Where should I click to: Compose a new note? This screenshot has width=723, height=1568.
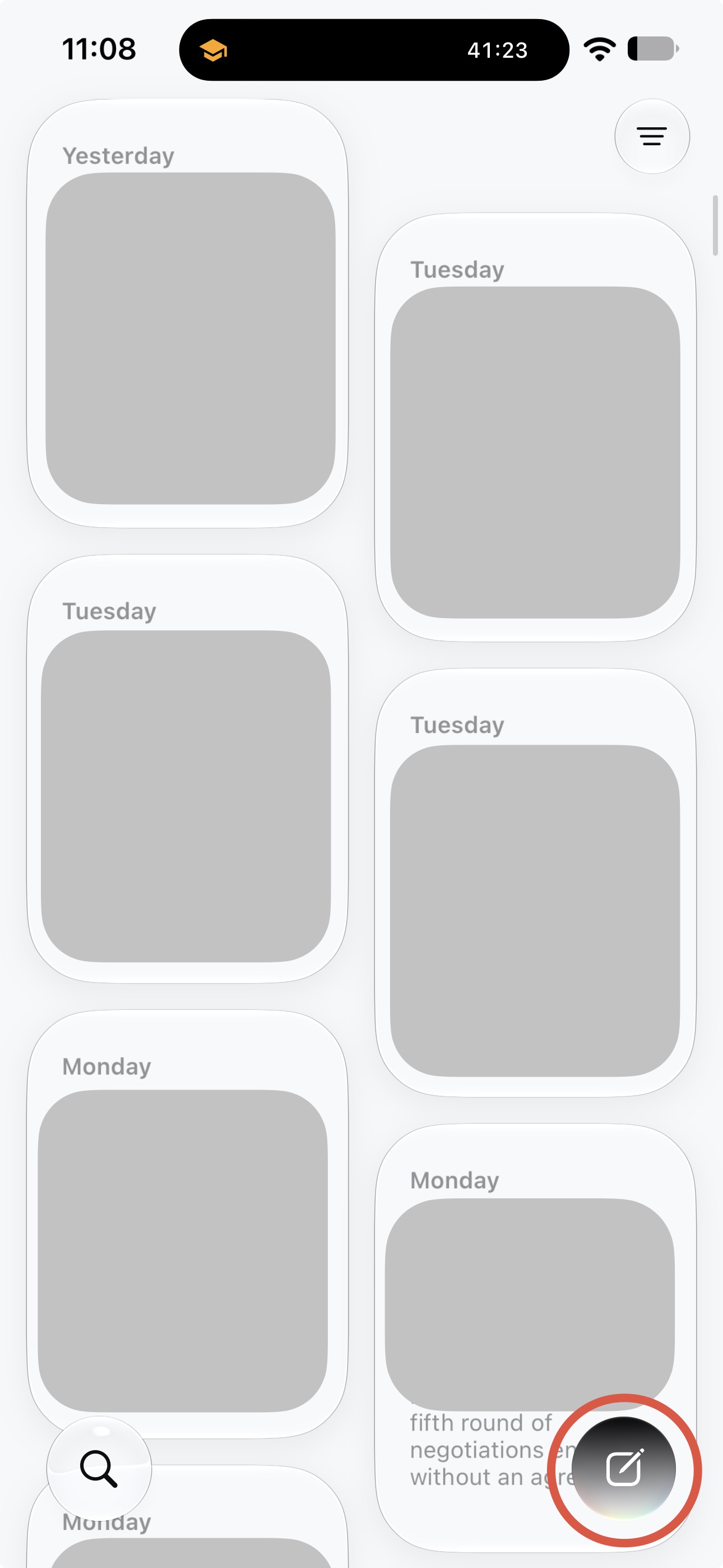coord(624,1468)
